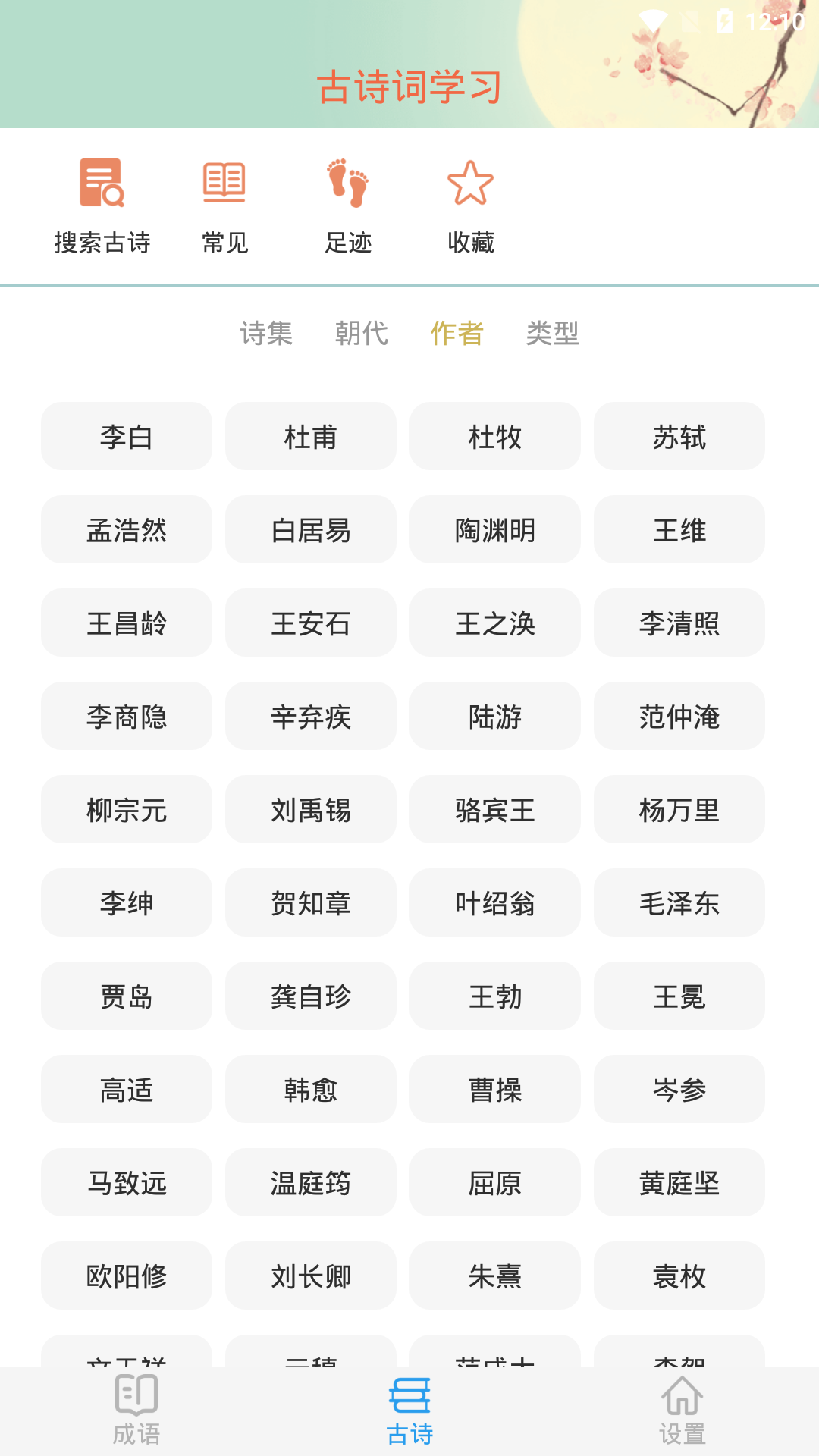
Task: View poems by 欧阳修
Action: 127,1276
